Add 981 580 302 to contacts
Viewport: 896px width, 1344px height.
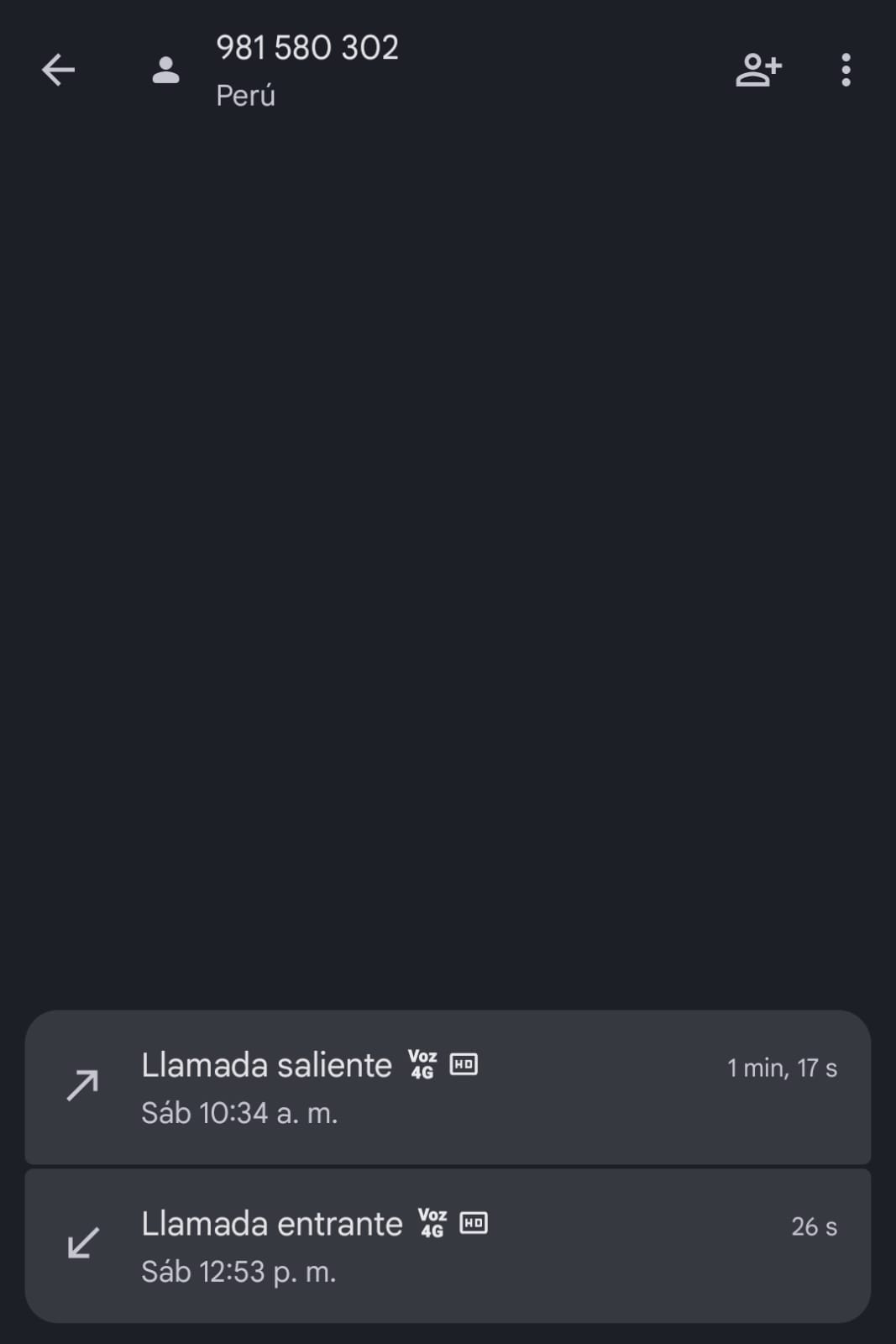(x=757, y=70)
